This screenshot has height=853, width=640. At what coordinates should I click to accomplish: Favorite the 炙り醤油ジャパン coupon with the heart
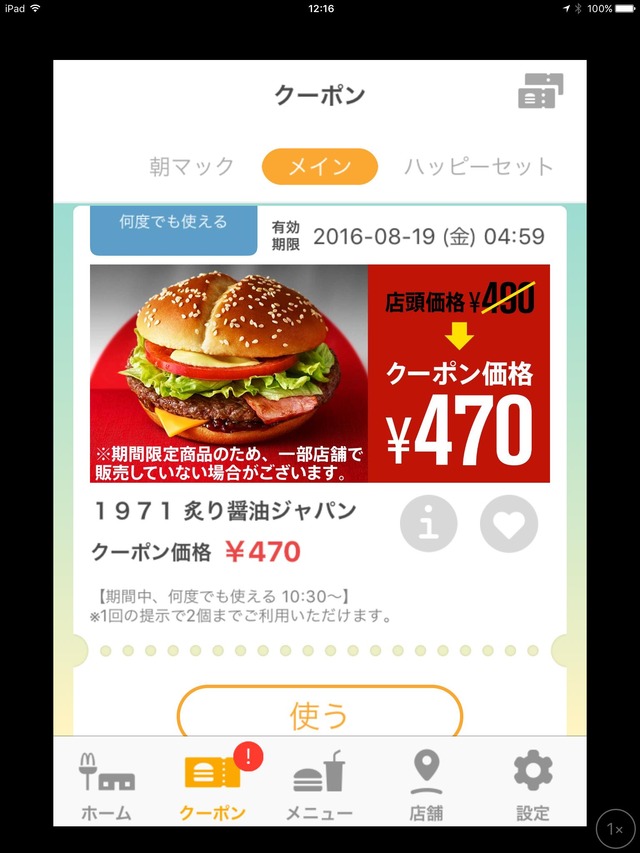point(508,523)
